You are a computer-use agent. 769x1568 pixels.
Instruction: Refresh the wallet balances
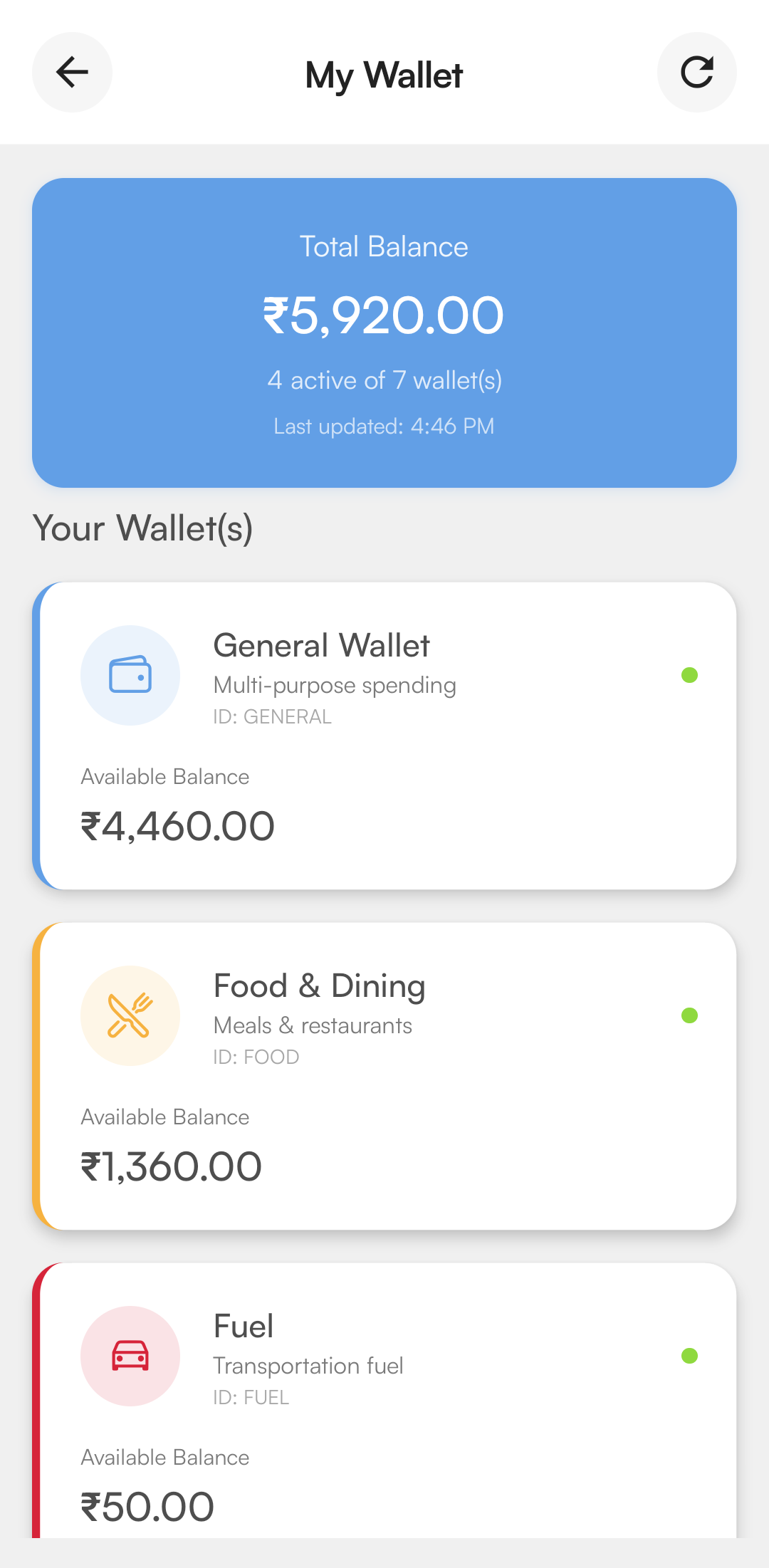tap(696, 72)
